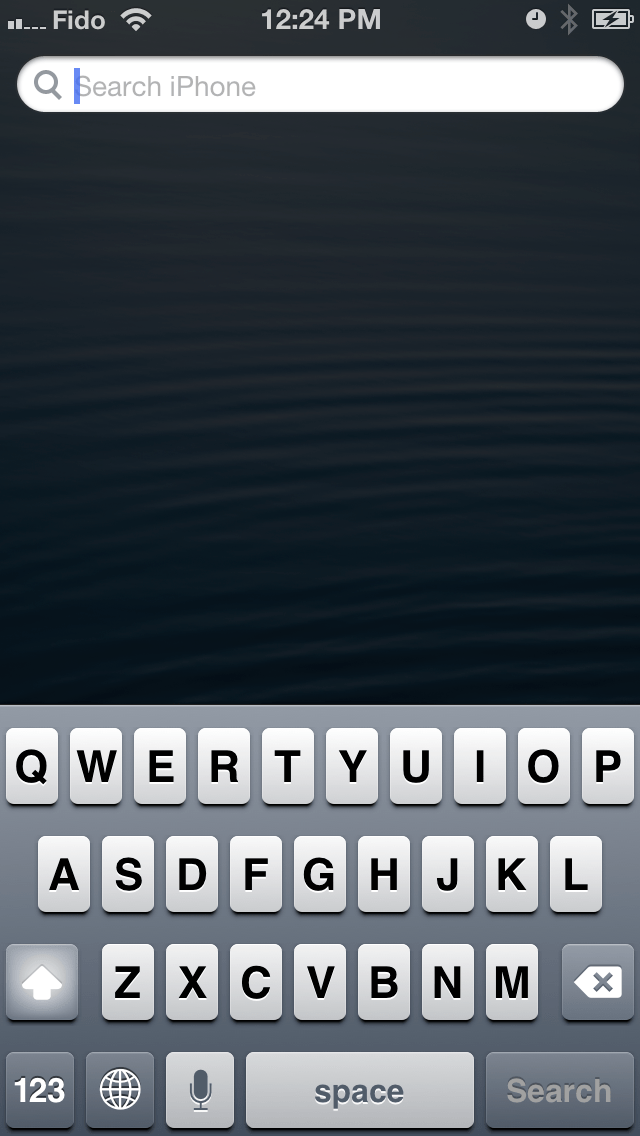Tap the backspace key
Screen dimensions: 640x1136
pyautogui.click(x=598, y=983)
